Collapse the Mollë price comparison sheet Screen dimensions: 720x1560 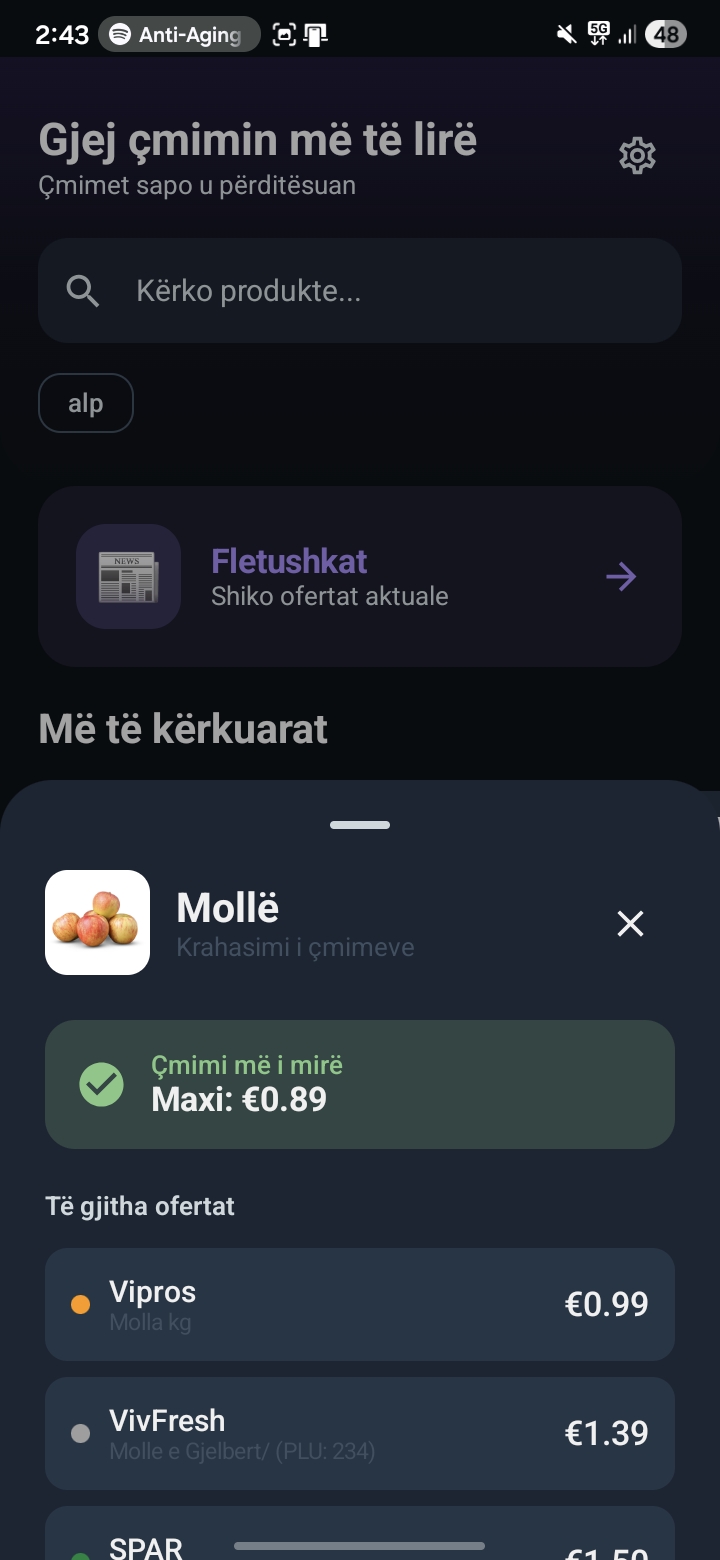pyautogui.click(x=630, y=923)
